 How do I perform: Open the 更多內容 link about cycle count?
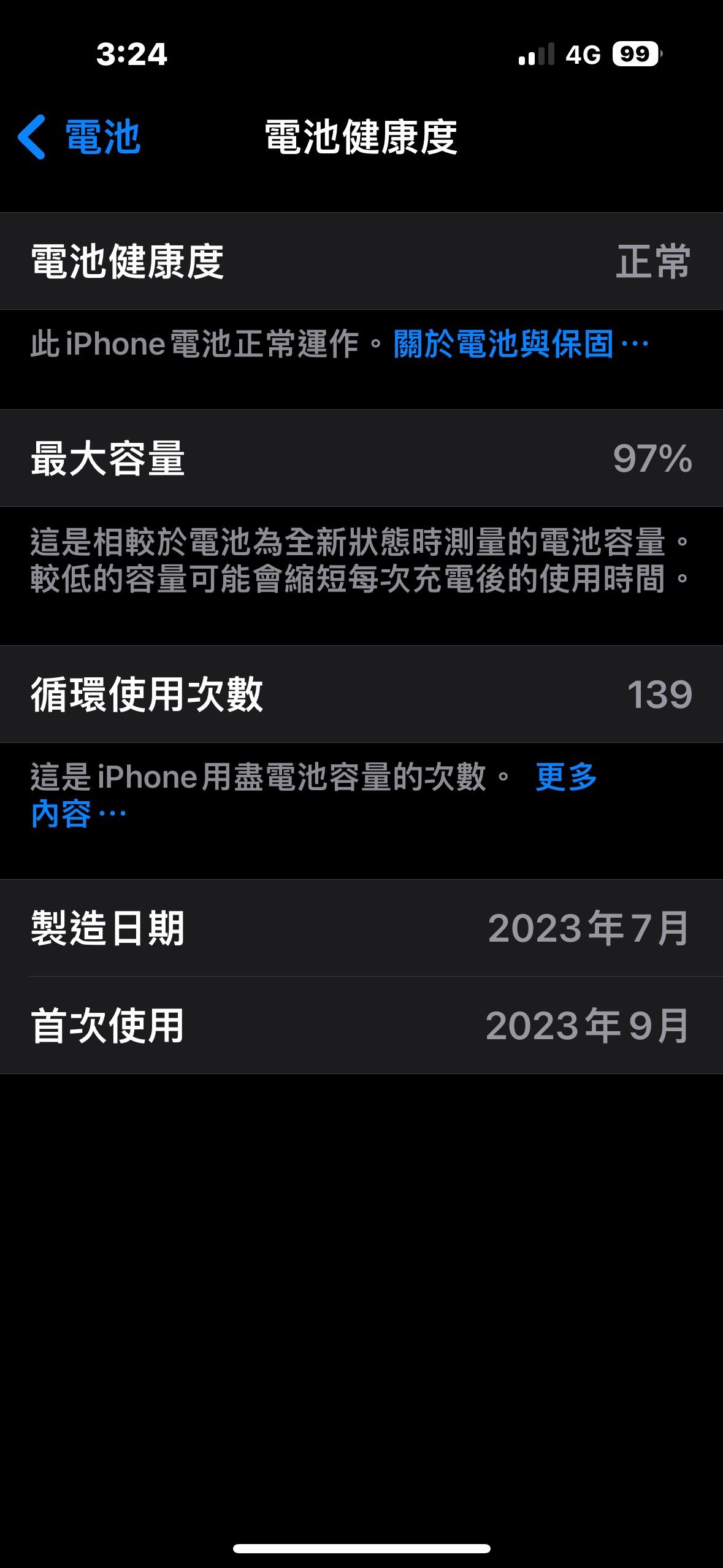coord(565,777)
